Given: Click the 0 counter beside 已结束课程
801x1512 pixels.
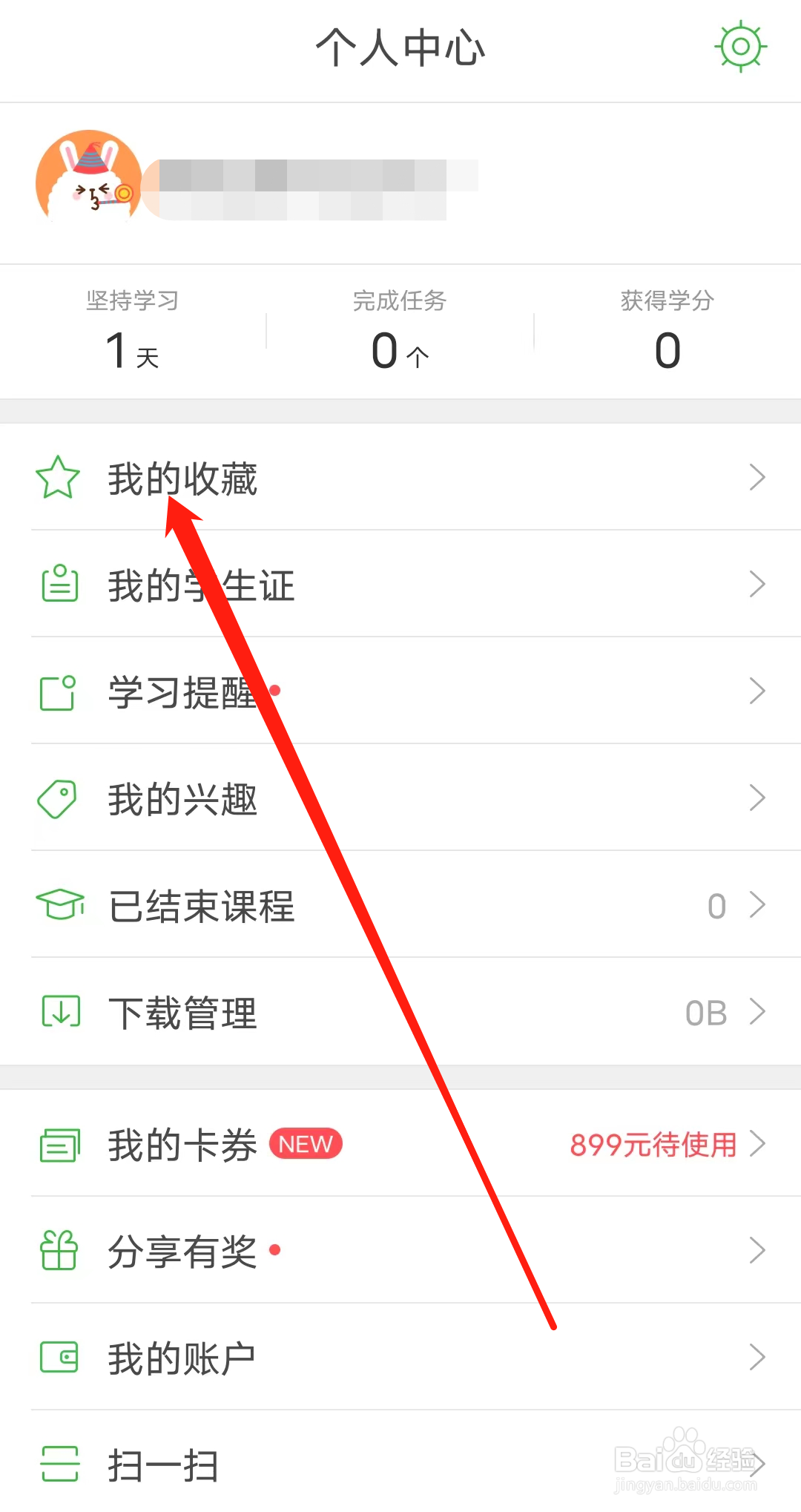Looking at the screenshot, I should pyautogui.click(x=716, y=905).
